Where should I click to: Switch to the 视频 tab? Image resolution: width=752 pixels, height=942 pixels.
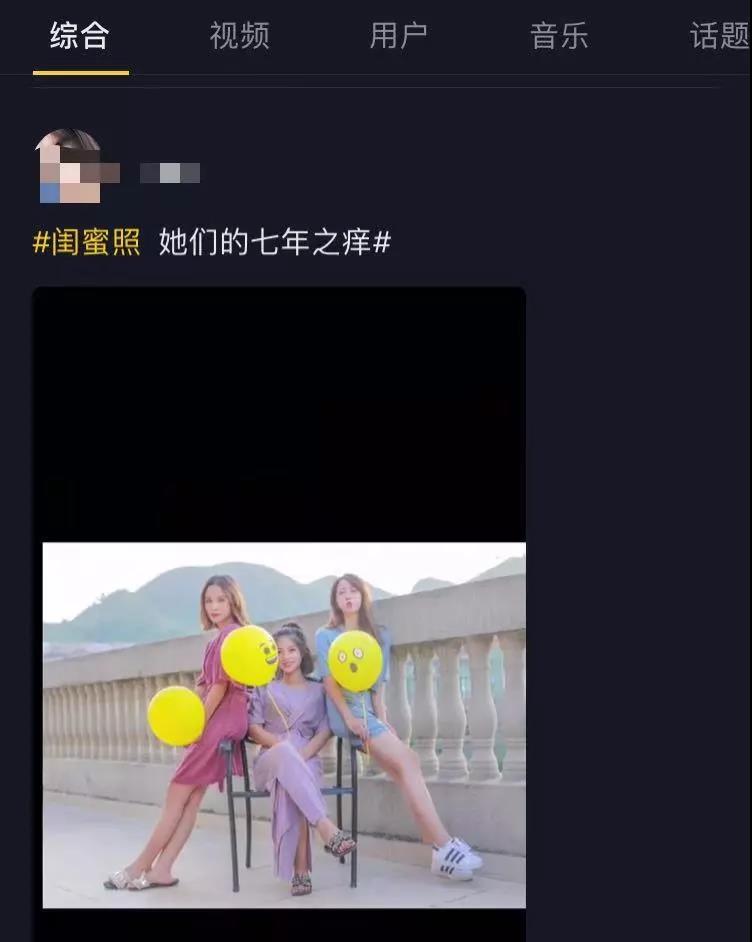click(x=239, y=36)
